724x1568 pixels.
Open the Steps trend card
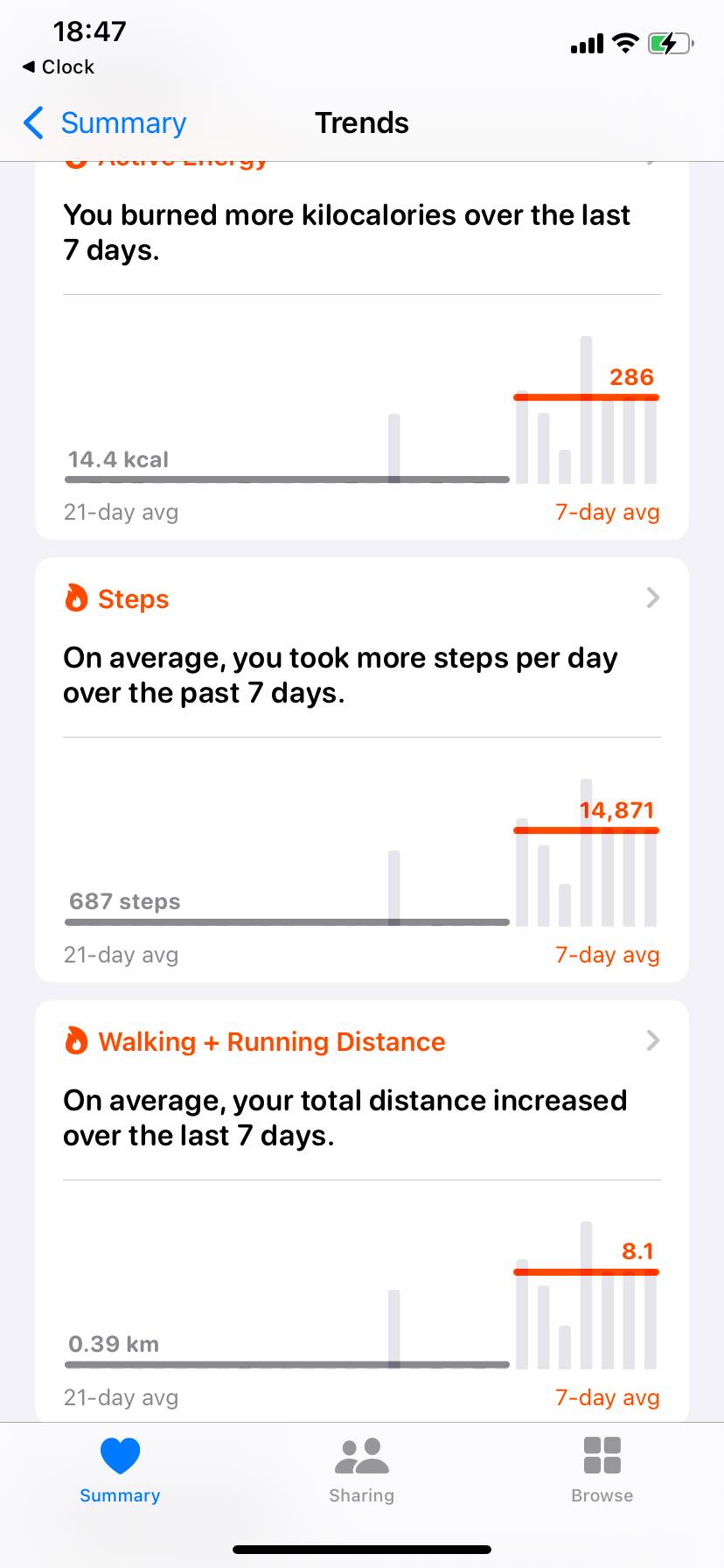pyautogui.click(x=362, y=600)
